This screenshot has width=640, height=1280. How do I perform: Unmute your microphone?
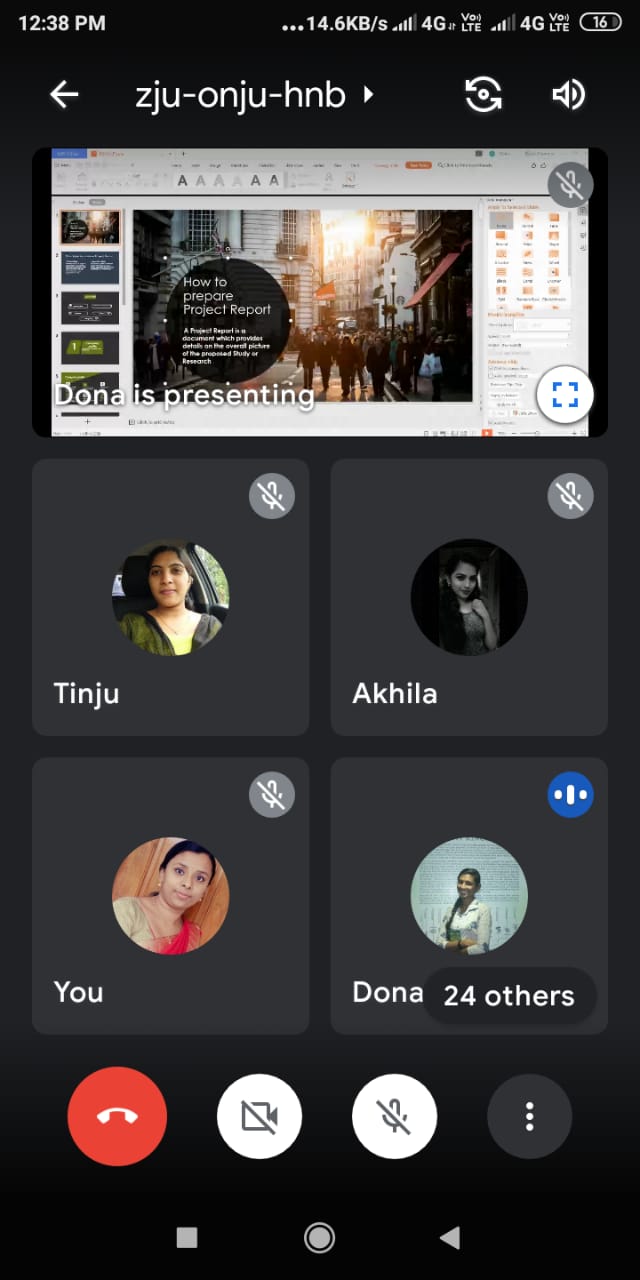pos(394,1116)
